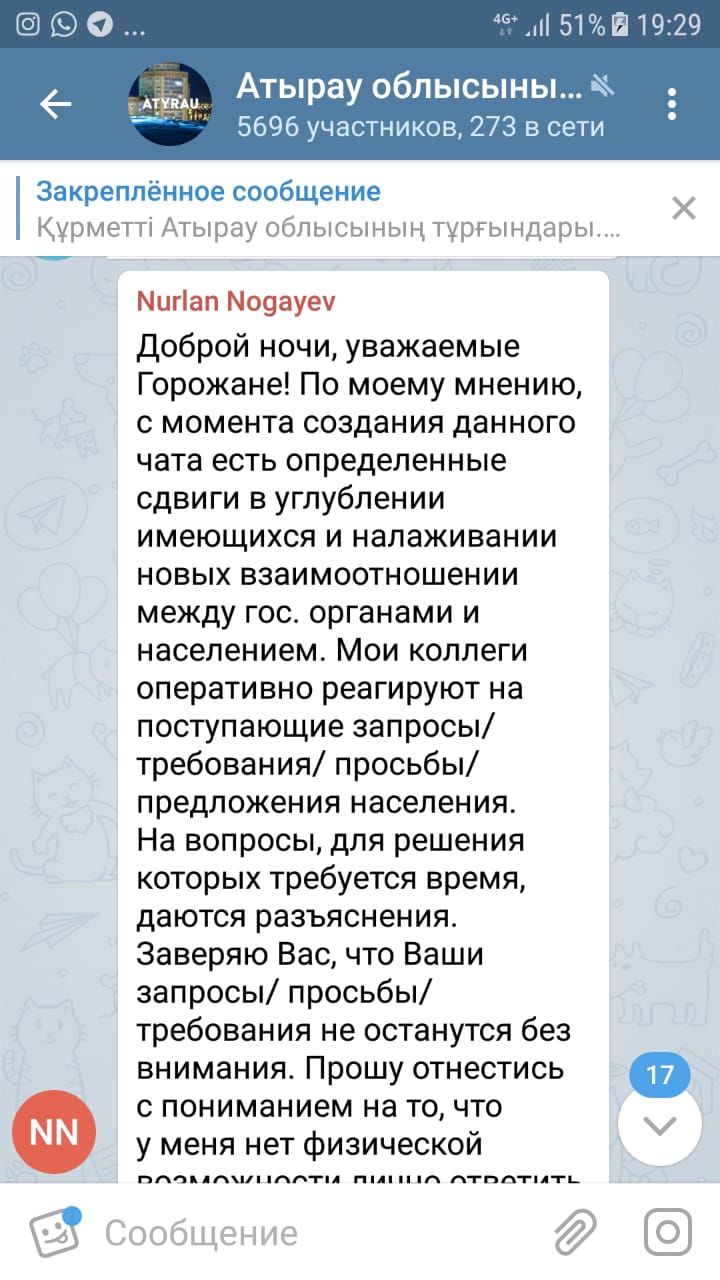The height and width of the screenshot is (1280, 720).
Task: Jump to the 17 unread messages below
Action: [660, 1125]
